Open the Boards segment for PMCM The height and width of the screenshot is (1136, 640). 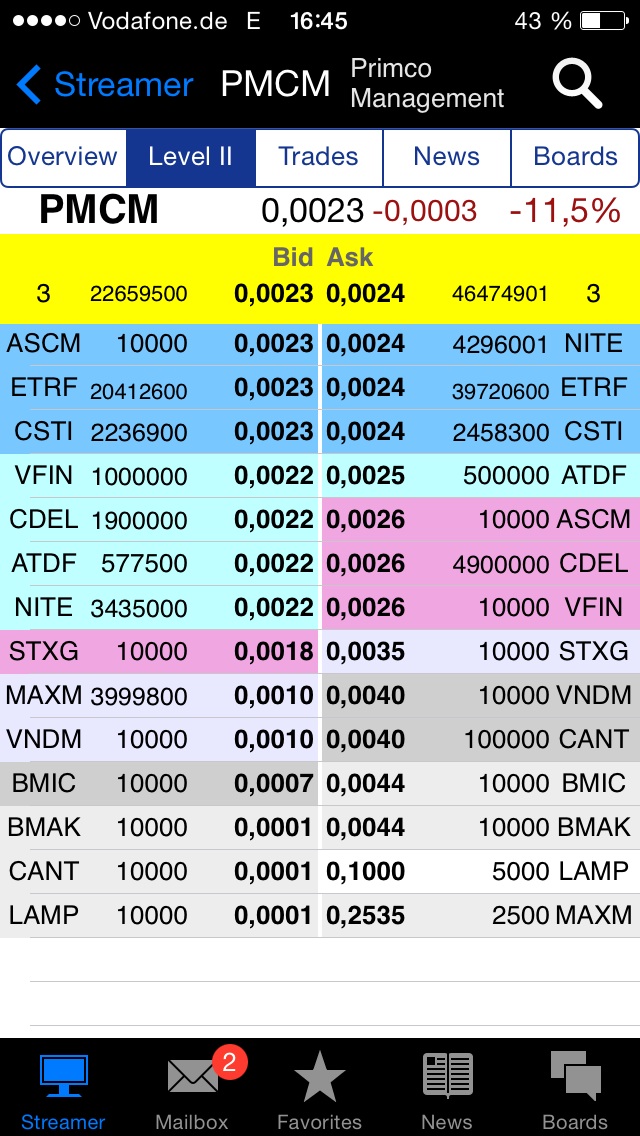[575, 157]
